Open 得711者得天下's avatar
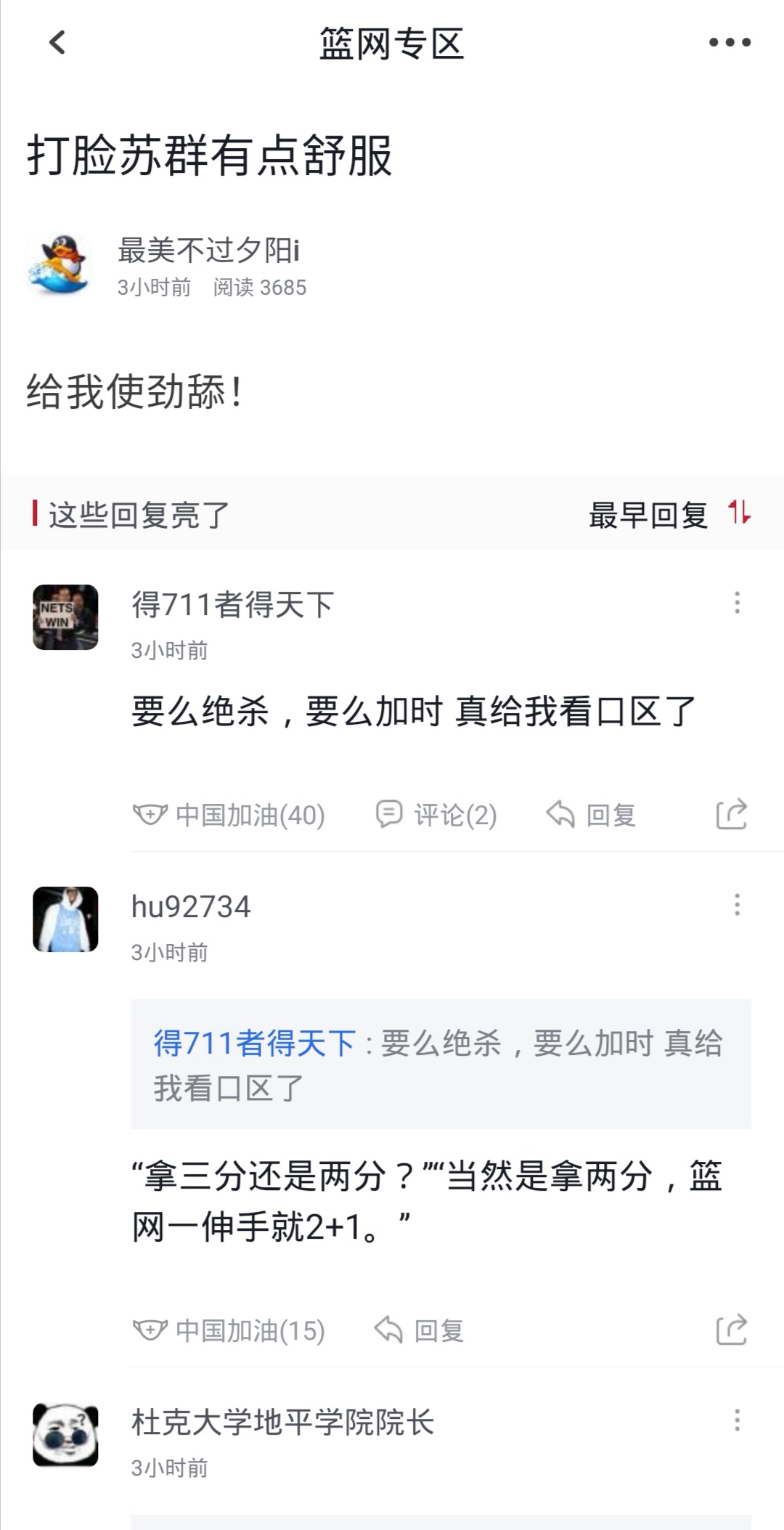The height and width of the screenshot is (1530, 784). [65, 617]
